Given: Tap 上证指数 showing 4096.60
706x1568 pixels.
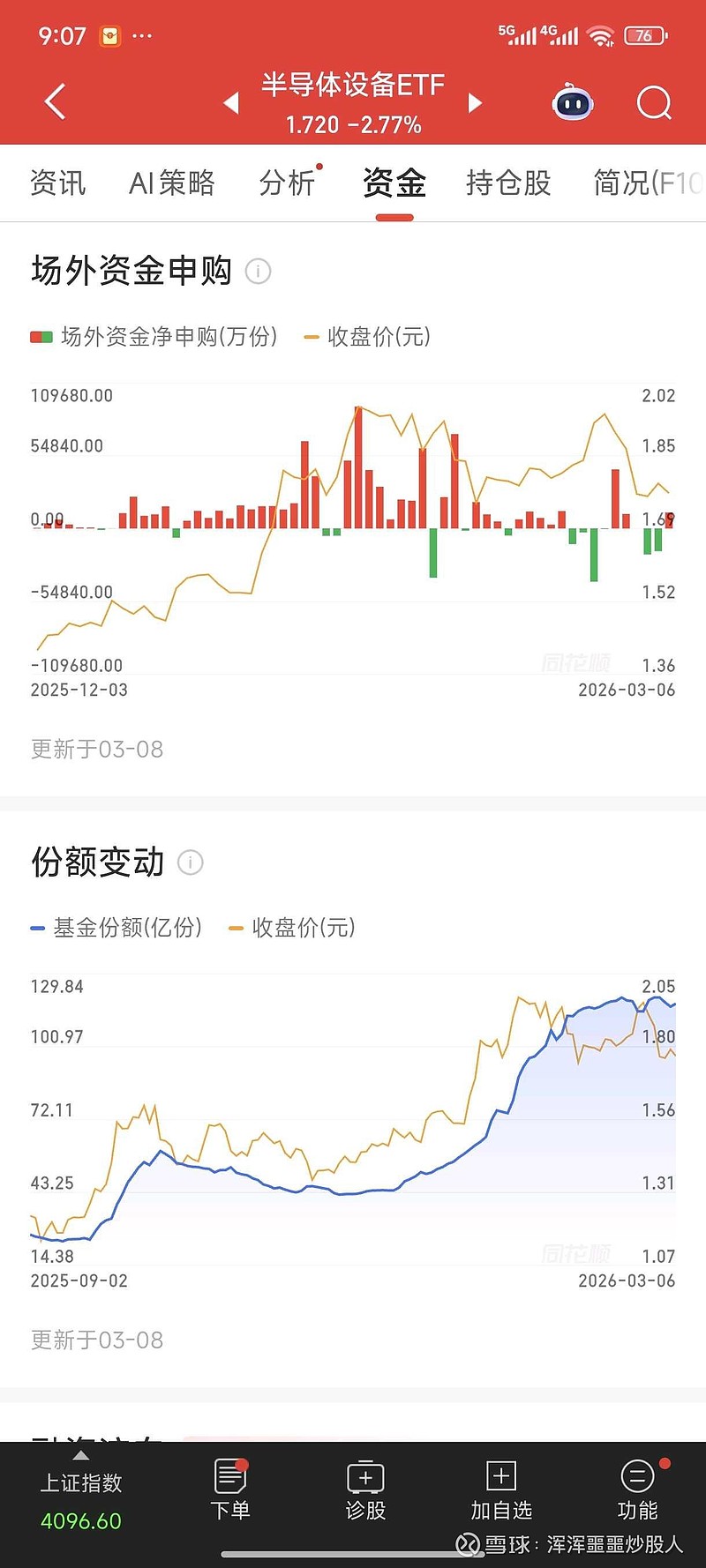Looking at the screenshot, I should pos(79,1490).
